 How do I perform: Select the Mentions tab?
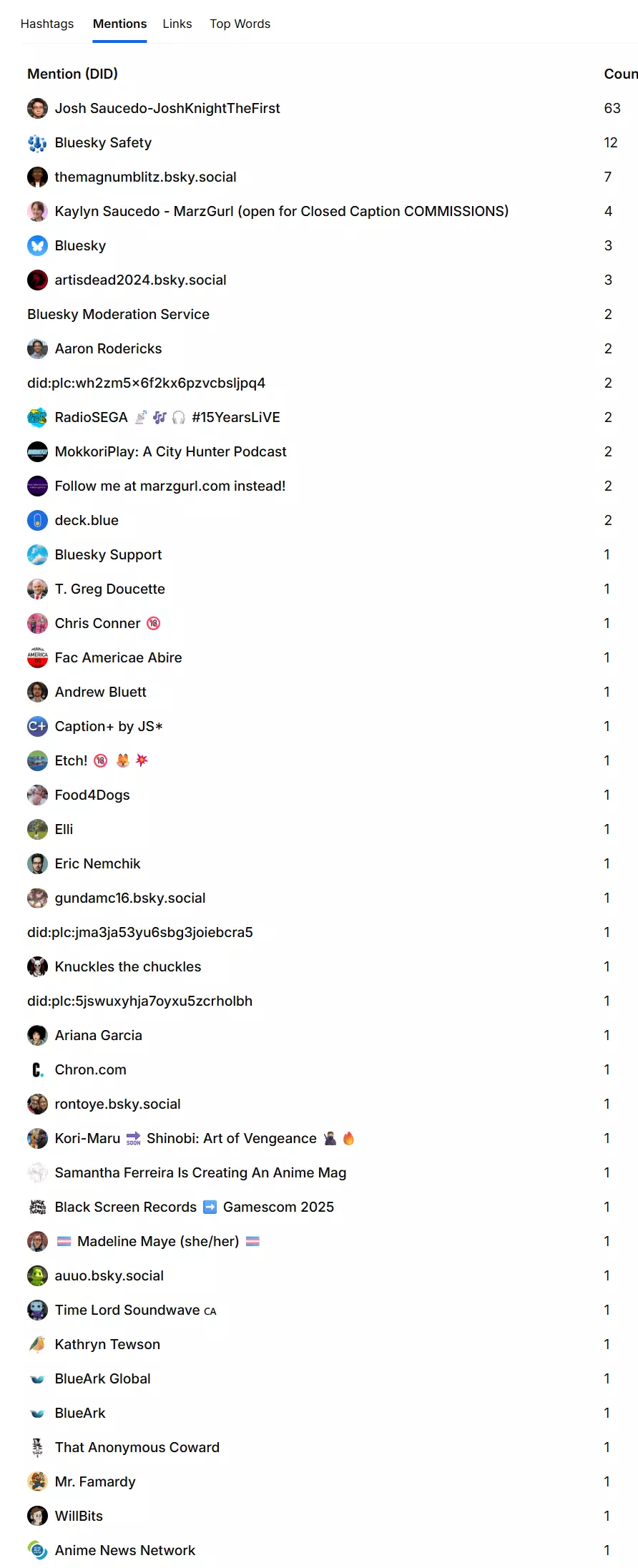[x=119, y=24]
